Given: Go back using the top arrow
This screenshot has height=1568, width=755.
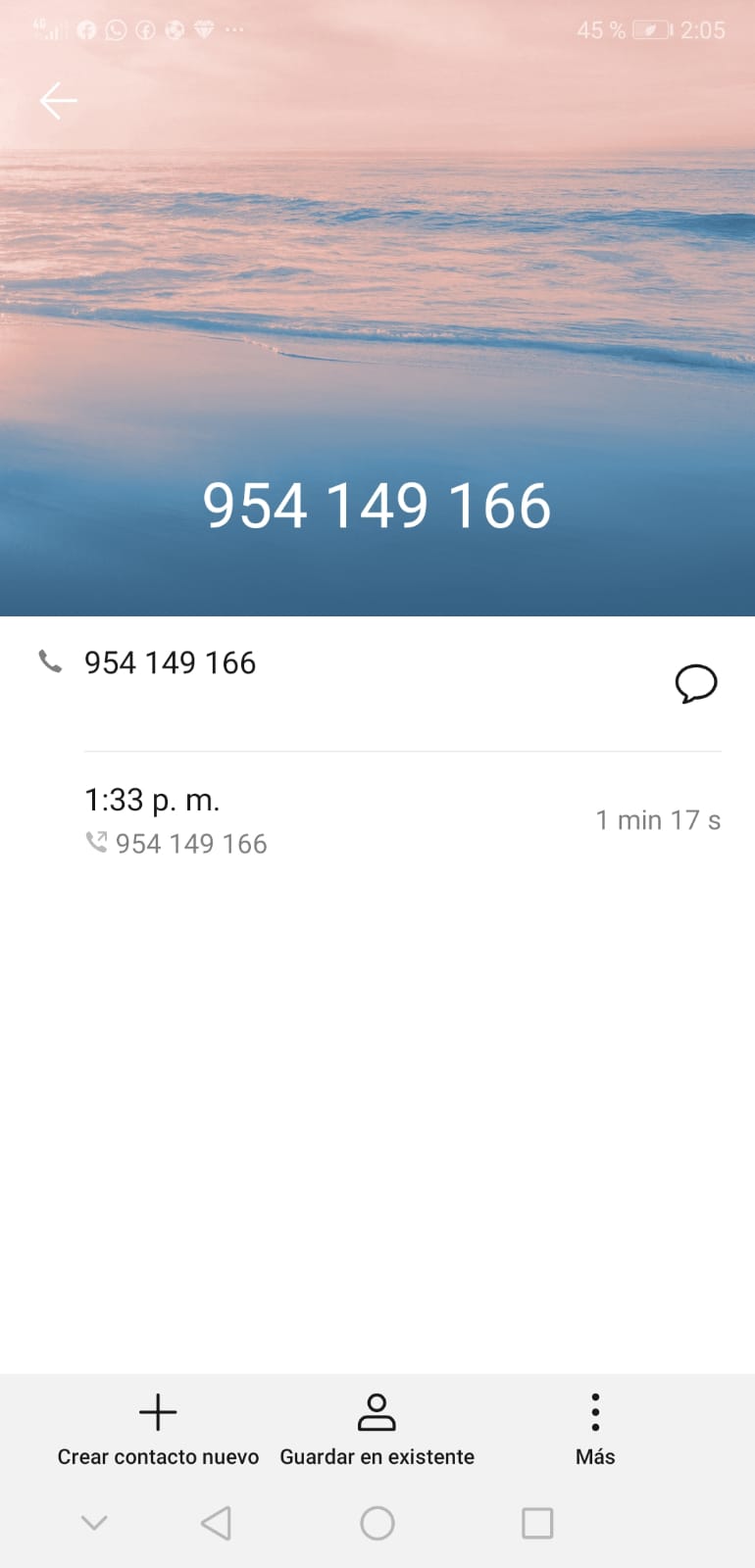Looking at the screenshot, I should 58,101.
